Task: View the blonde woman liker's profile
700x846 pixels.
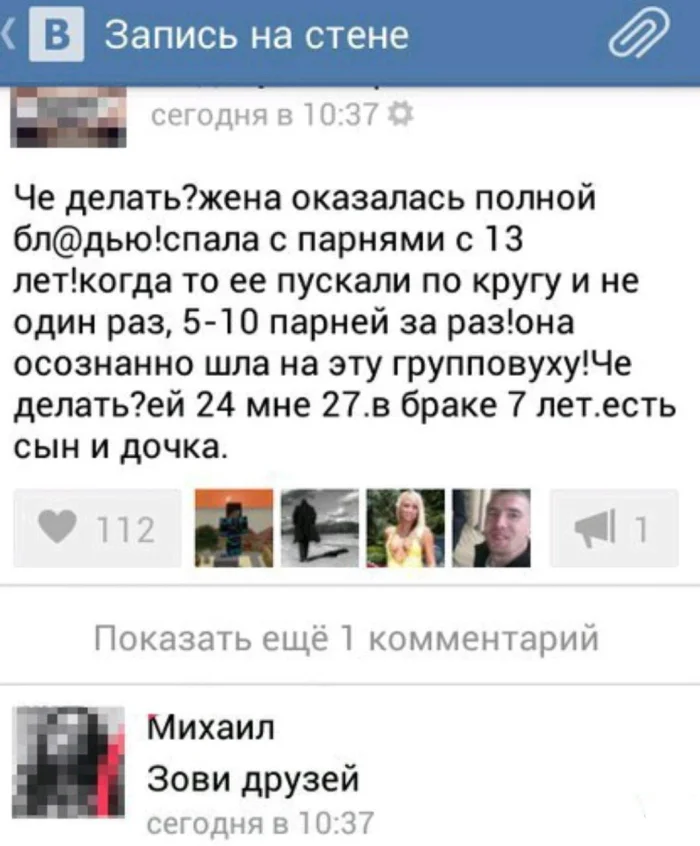Action: (405, 529)
